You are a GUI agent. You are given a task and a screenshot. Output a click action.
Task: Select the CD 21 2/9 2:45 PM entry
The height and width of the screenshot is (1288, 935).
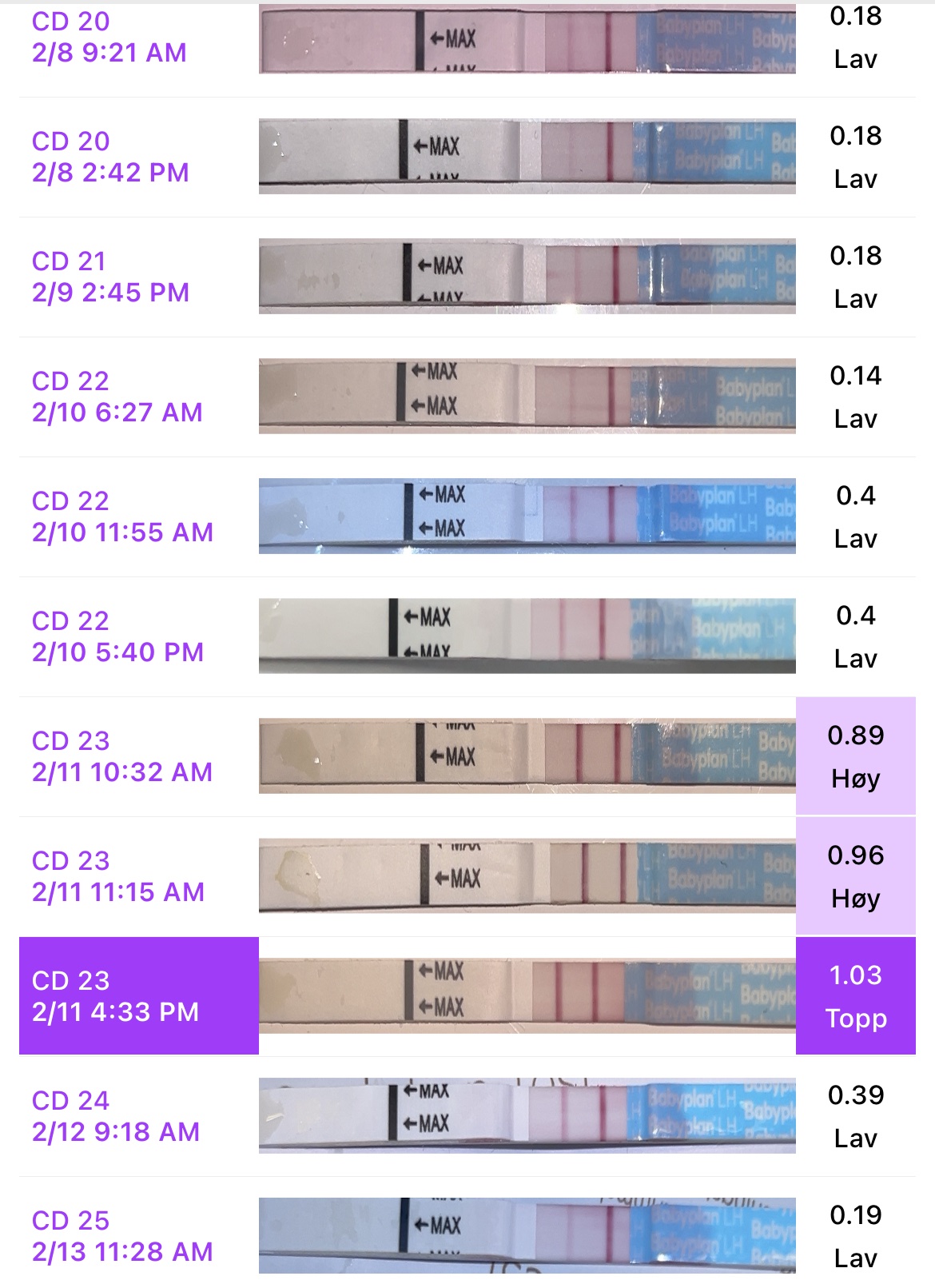(110, 277)
